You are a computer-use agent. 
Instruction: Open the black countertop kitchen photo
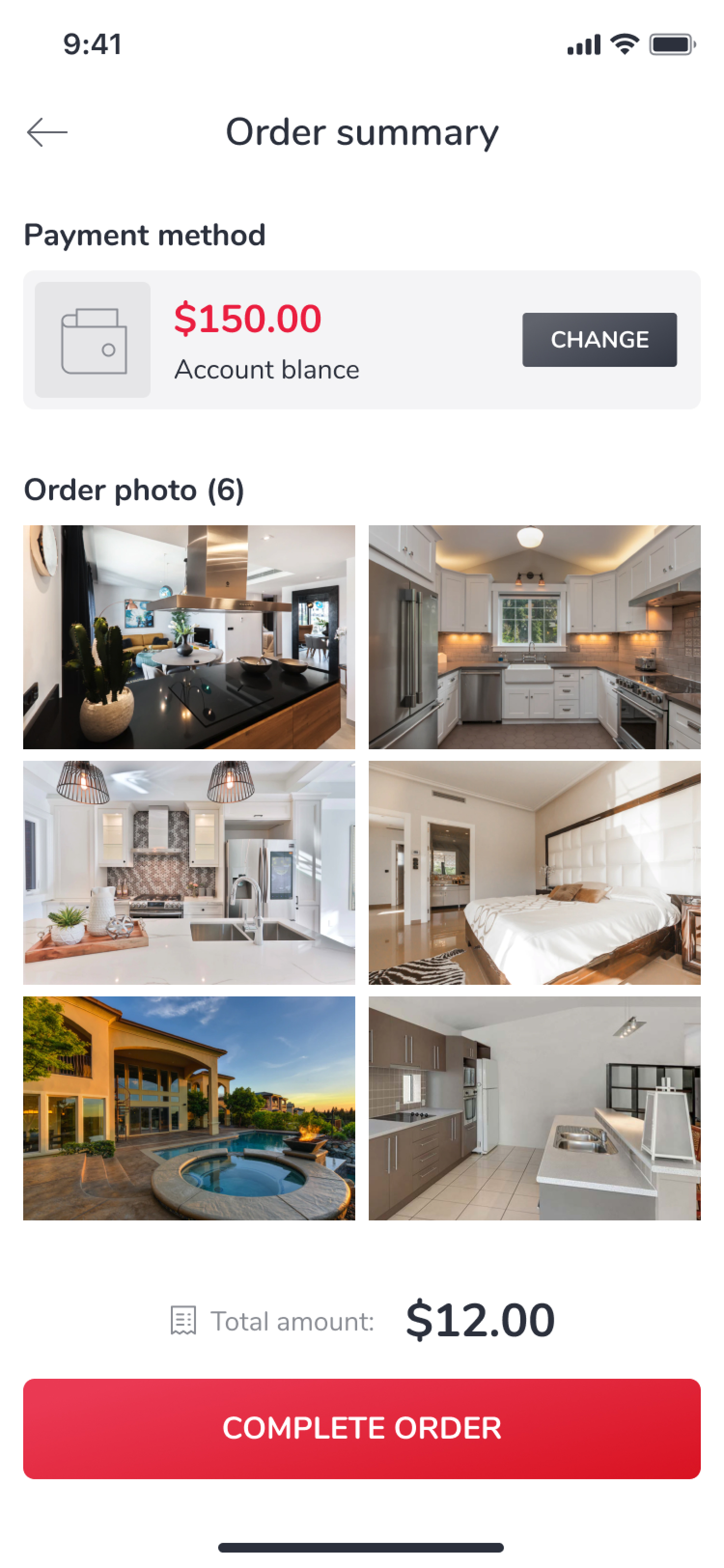coord(189,637)
